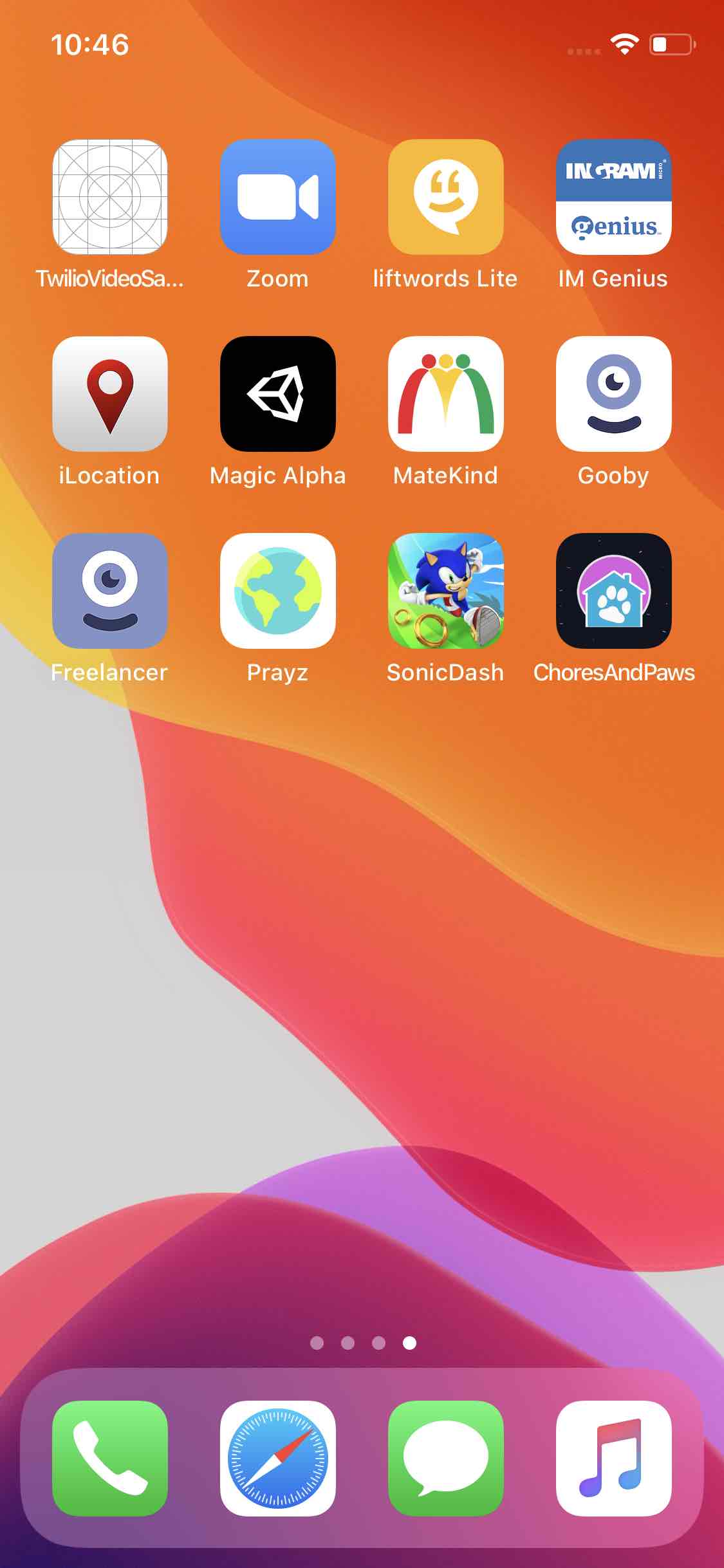
Task: Launch the MateKind app
Action: tap(445, 394)
